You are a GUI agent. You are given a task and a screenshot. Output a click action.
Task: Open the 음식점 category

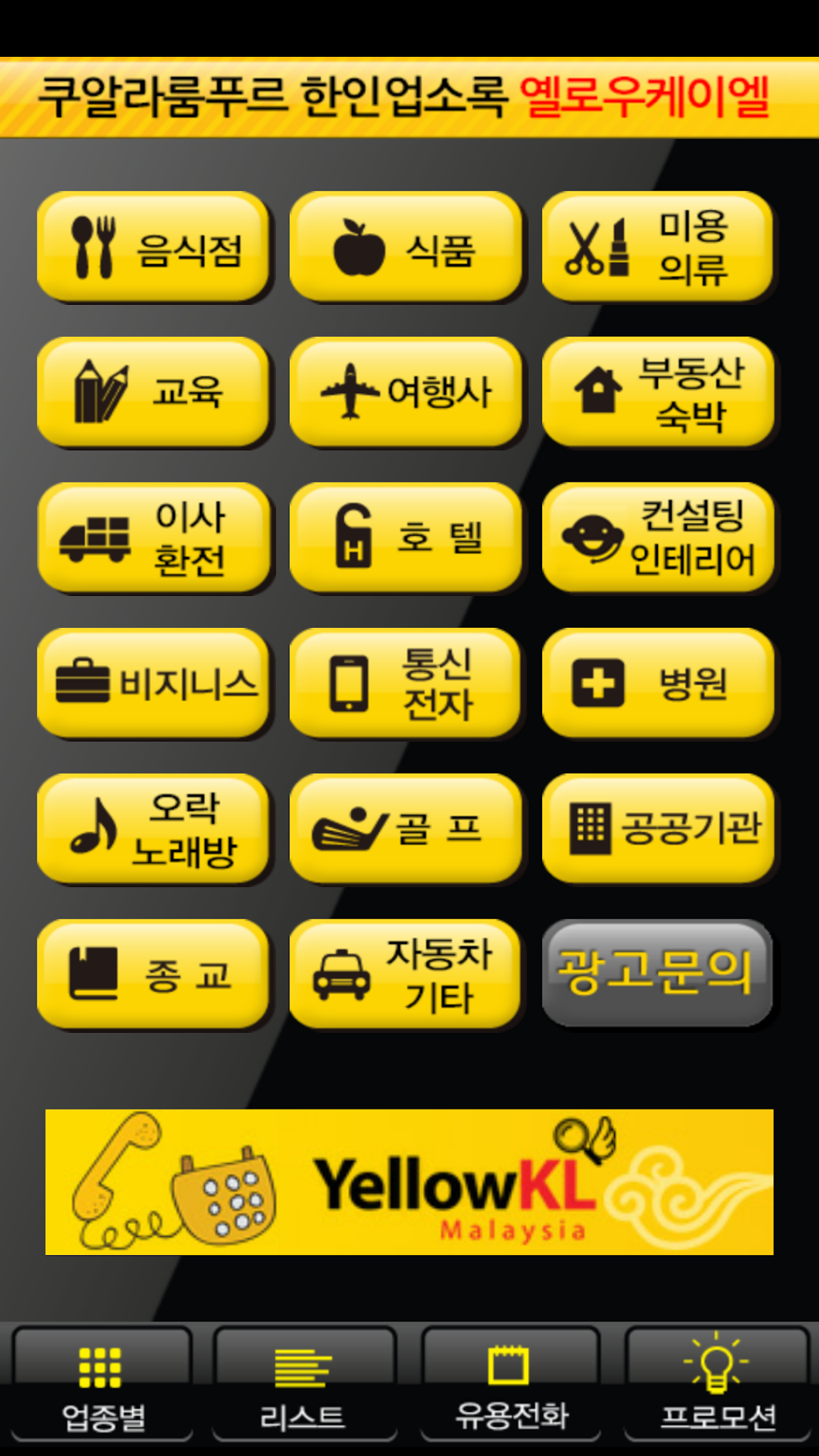point(154,247)
